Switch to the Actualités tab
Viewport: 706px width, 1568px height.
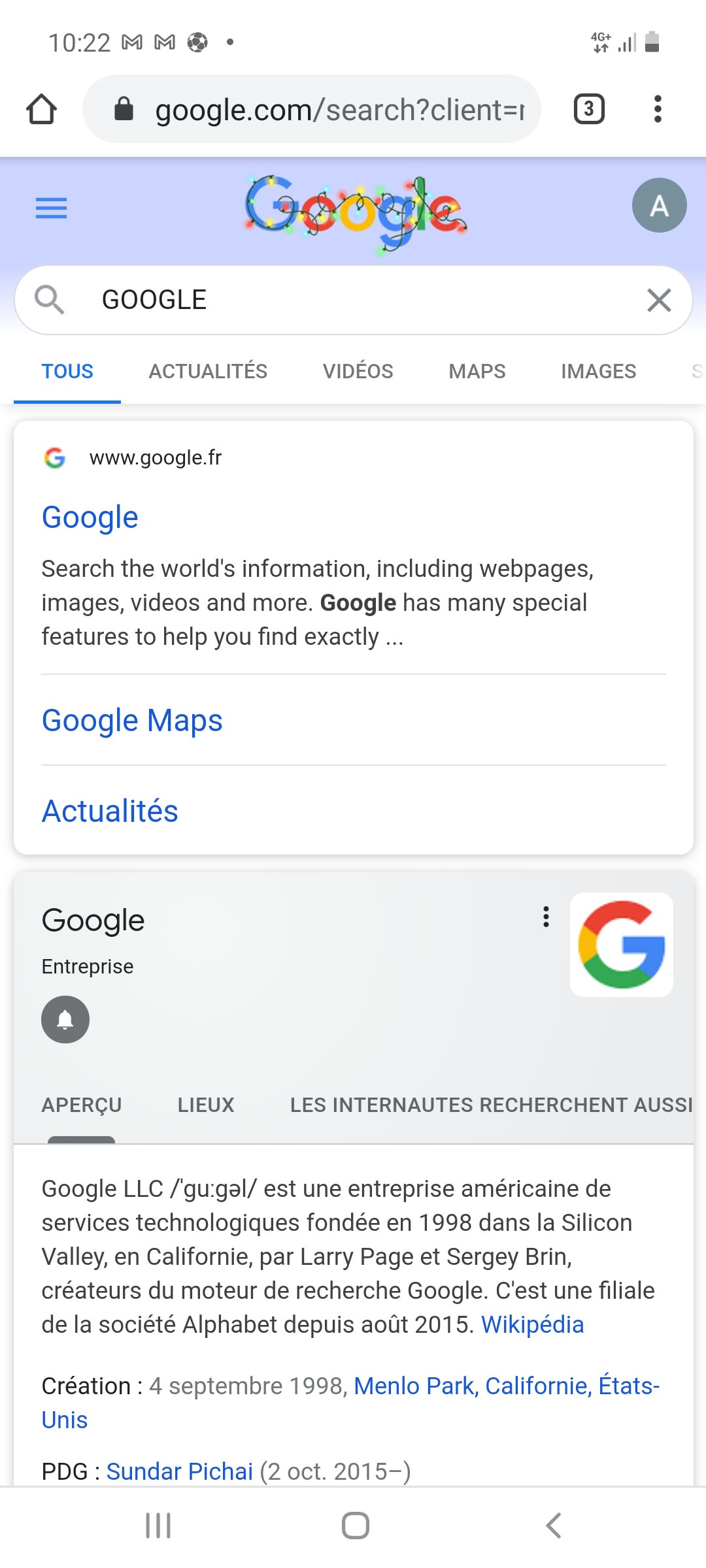pos(208,371)
